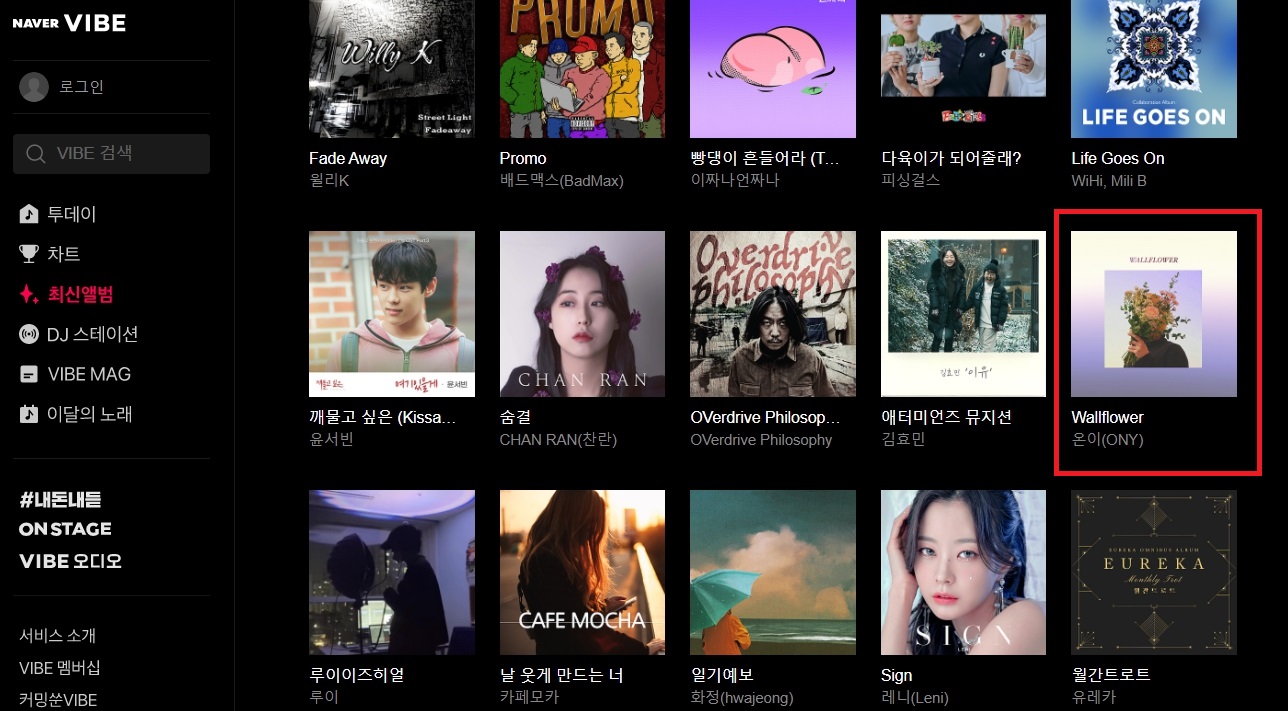Open the Wallflower album by 온이(ONY)

point(1153,314)
